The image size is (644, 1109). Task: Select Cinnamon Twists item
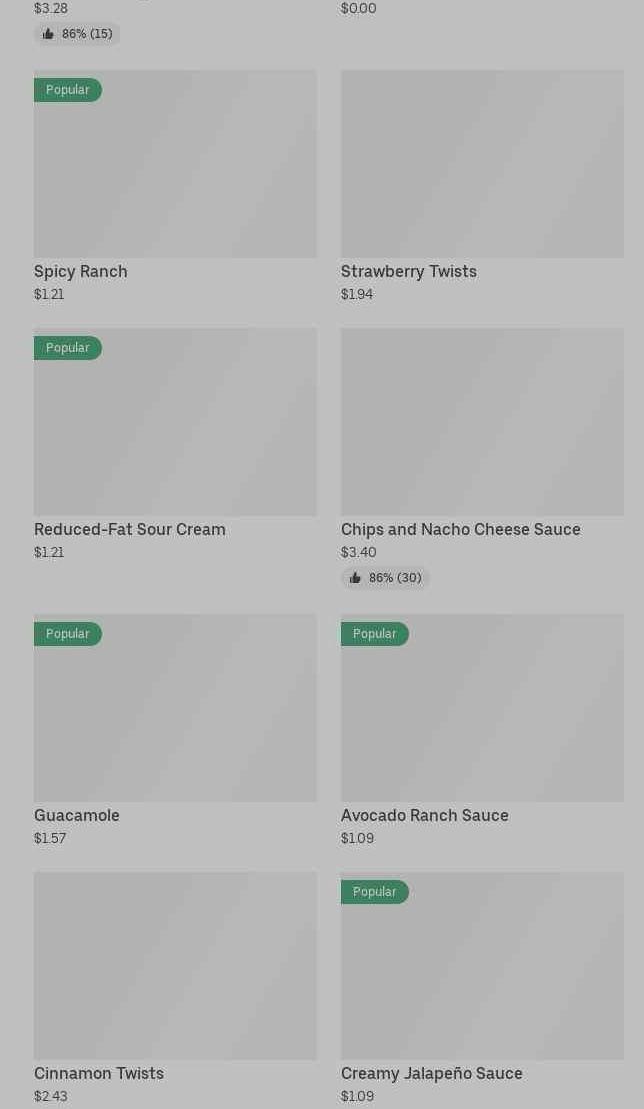coord(175,989)
